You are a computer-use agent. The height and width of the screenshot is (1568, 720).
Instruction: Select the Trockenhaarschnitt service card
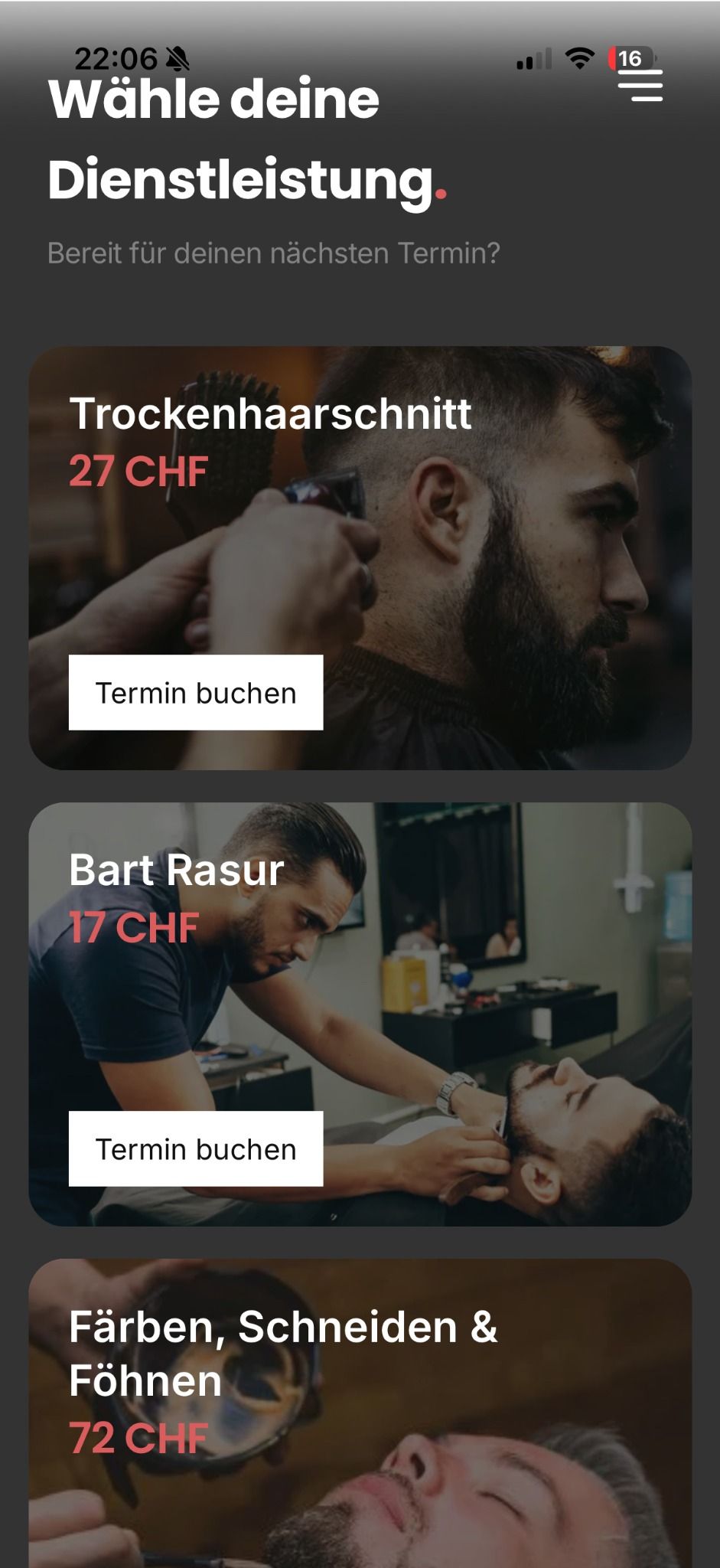tap(360, 555)
